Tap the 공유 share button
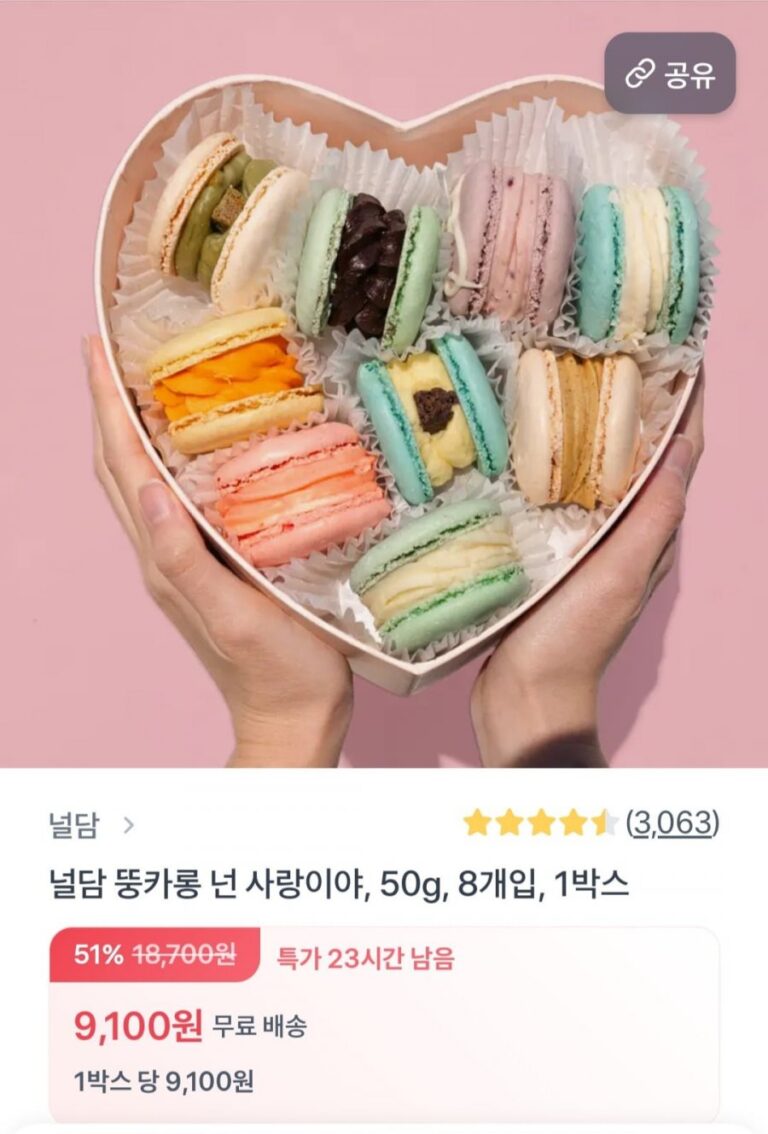 click(670, 74)
